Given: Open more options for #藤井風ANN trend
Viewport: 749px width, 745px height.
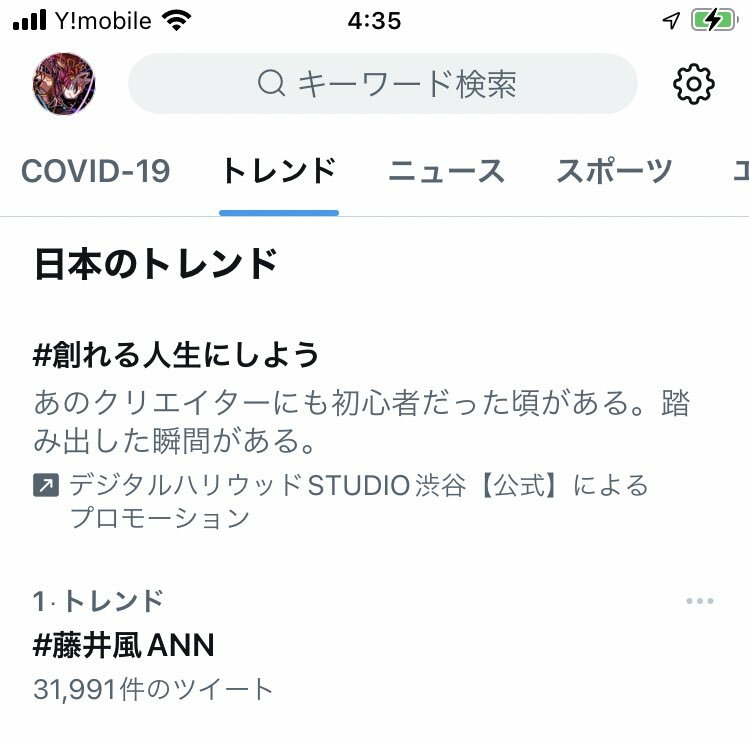Looking at the screenshot, I should click(699, 601).
